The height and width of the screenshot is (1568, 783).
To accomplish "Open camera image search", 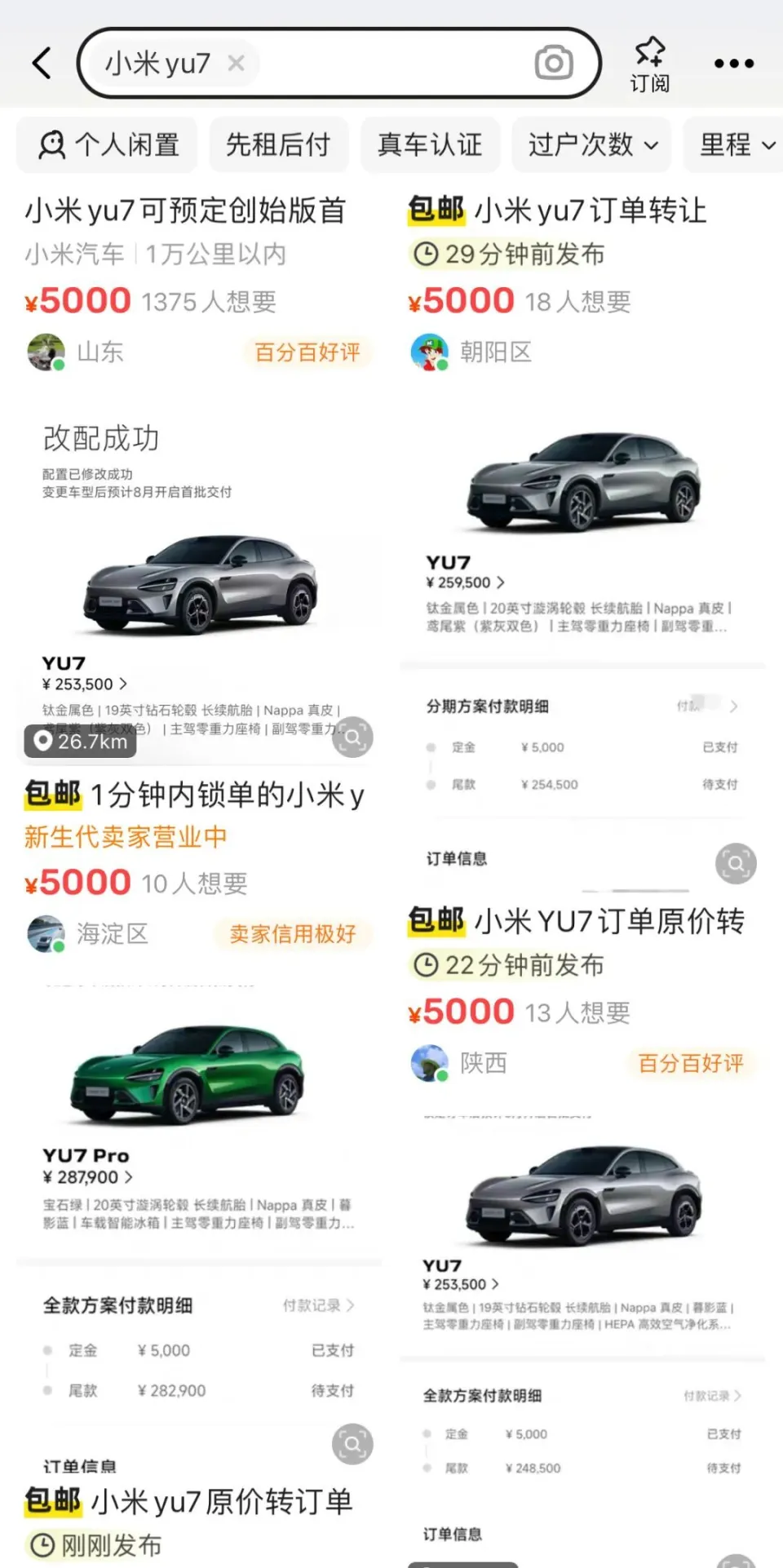I will pos(554,63).
